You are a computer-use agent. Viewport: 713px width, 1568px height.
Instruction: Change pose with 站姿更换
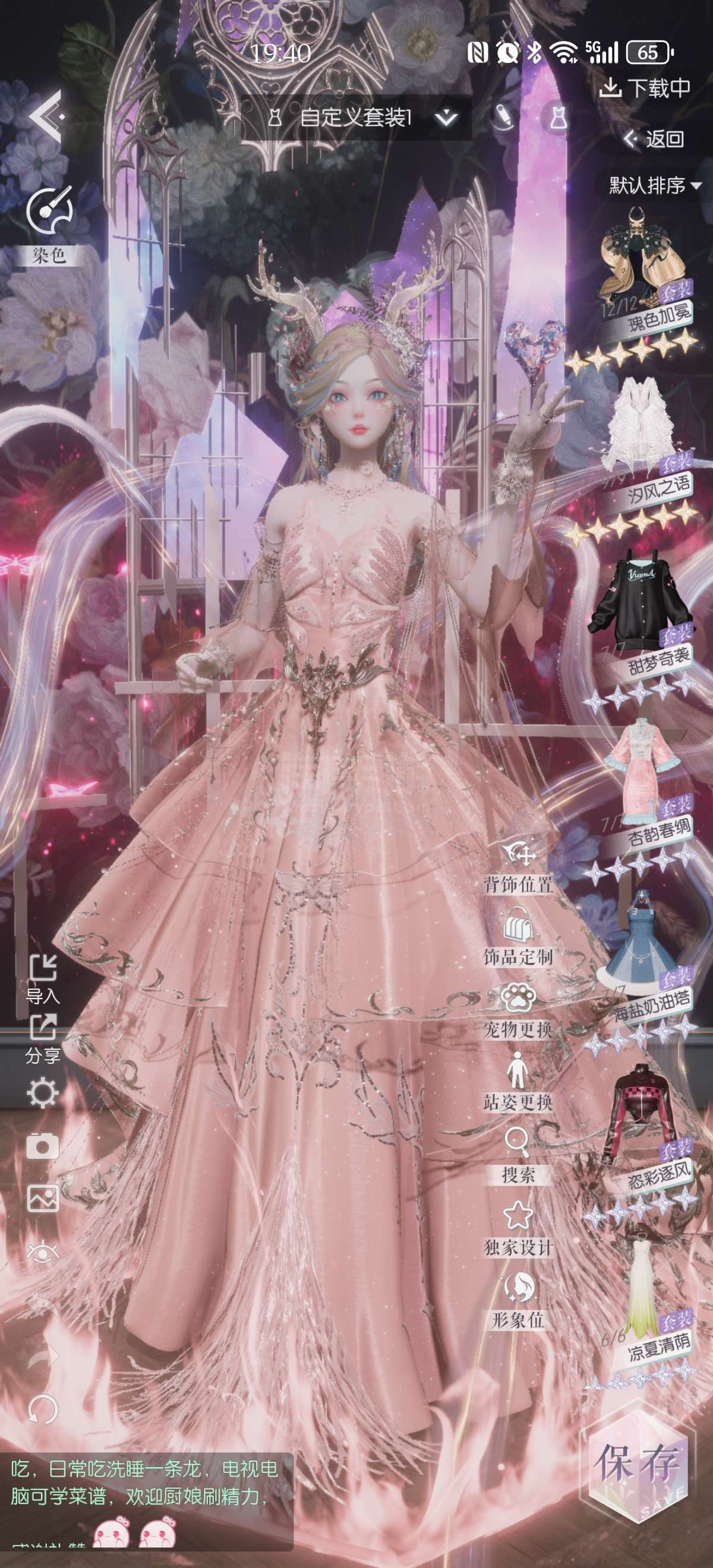point(518,1083)
